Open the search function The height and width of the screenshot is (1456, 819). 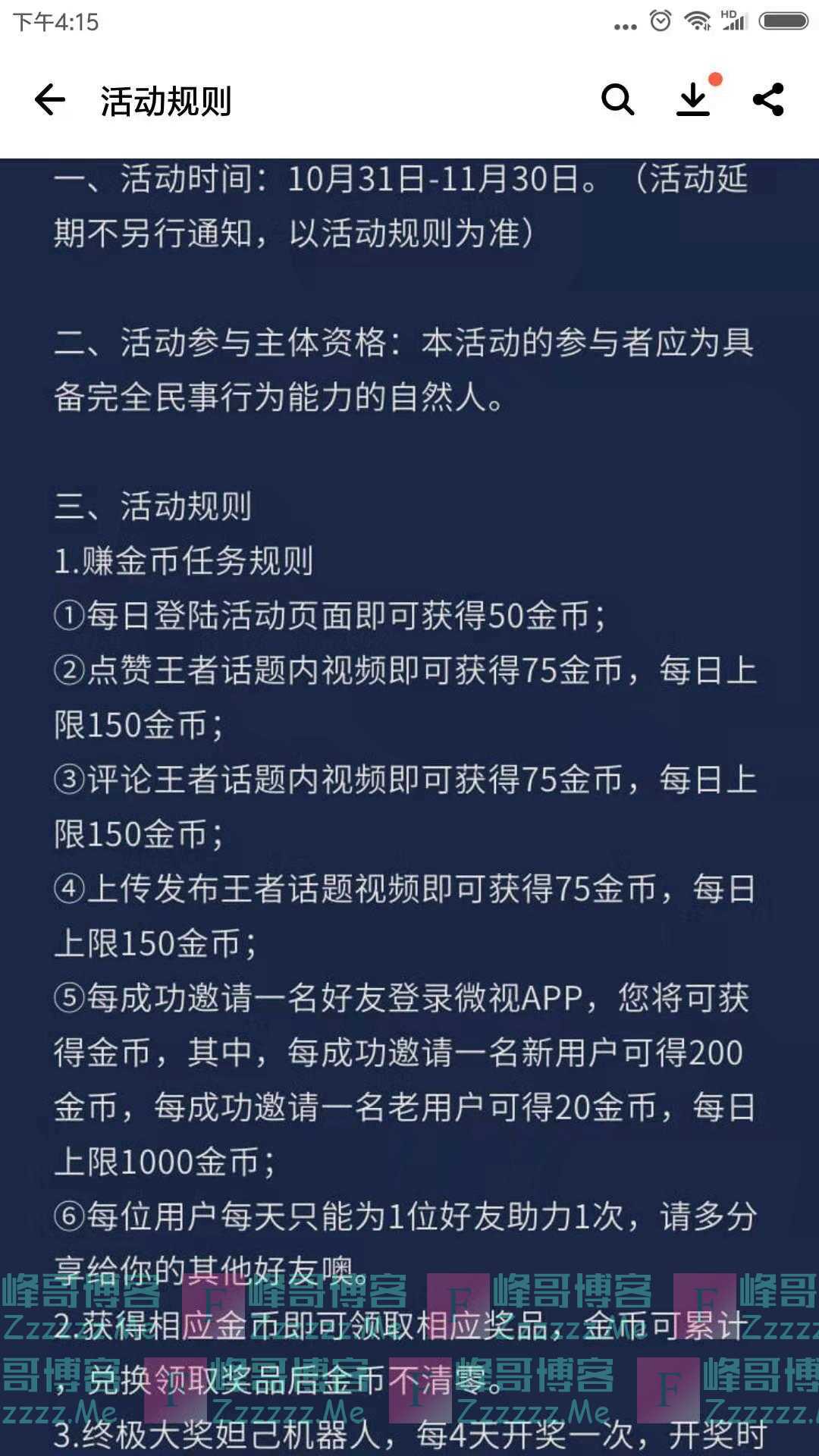pos(618,99)
